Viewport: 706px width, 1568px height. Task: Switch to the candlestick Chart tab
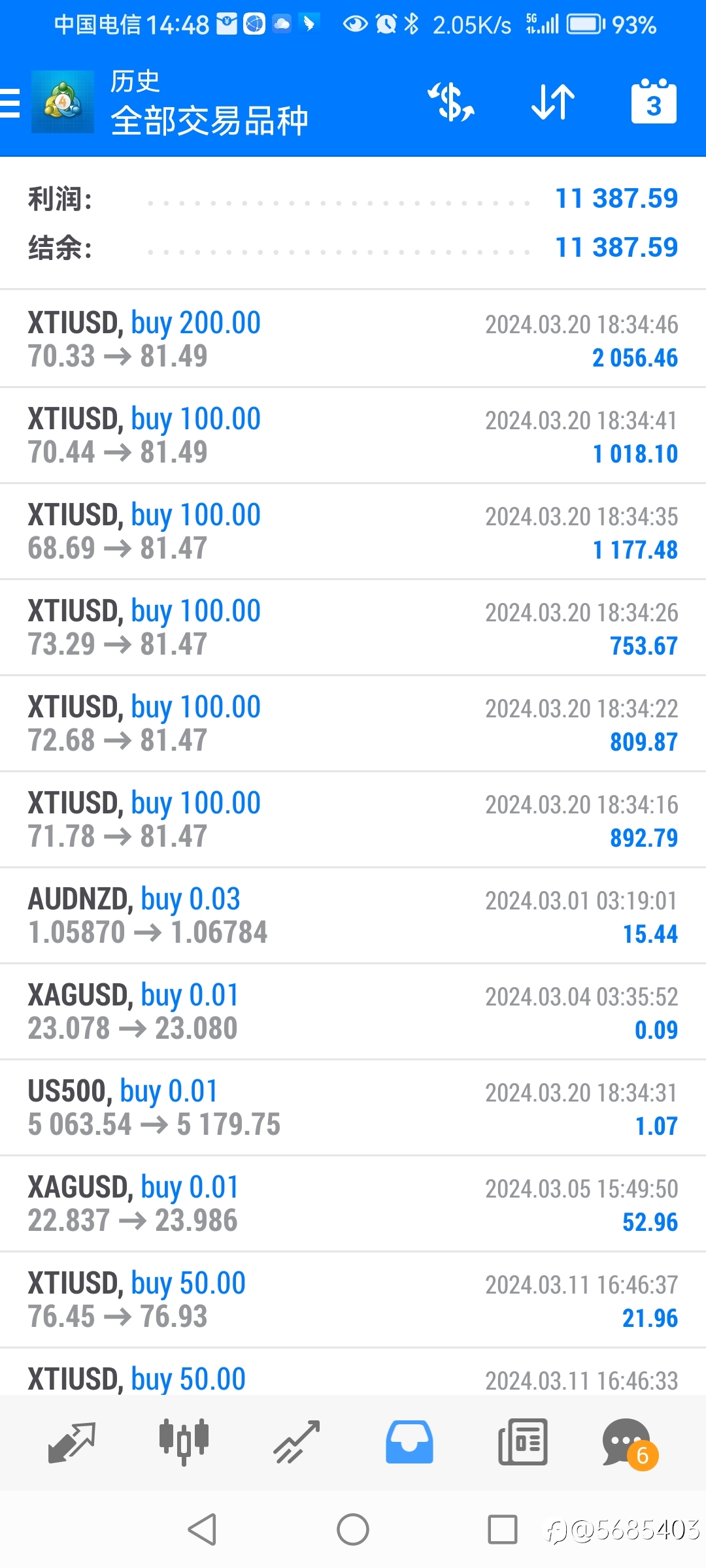(x=184, y=1442)
